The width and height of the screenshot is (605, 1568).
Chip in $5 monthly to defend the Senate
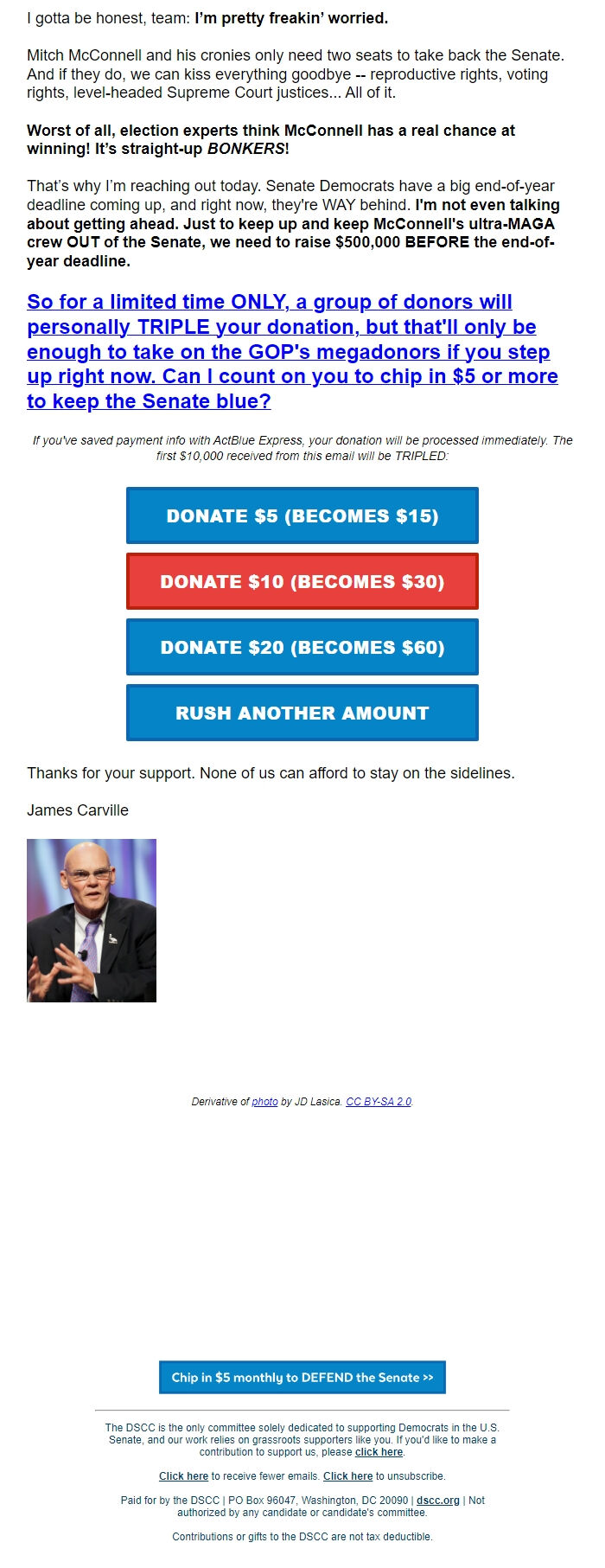[x=302, y=1378]
